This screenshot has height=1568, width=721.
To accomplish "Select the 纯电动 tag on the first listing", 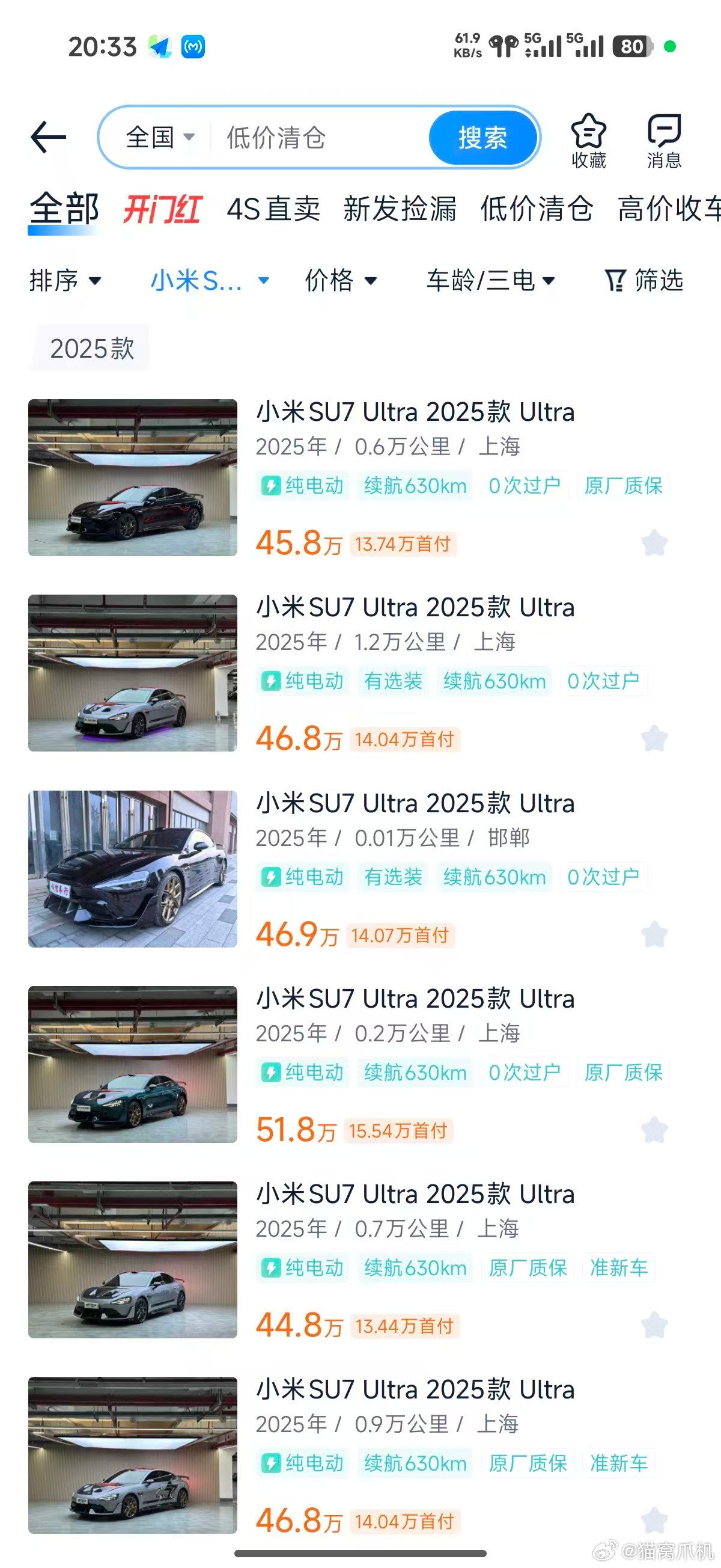I will pyautogui.click(x=302, y=485).
